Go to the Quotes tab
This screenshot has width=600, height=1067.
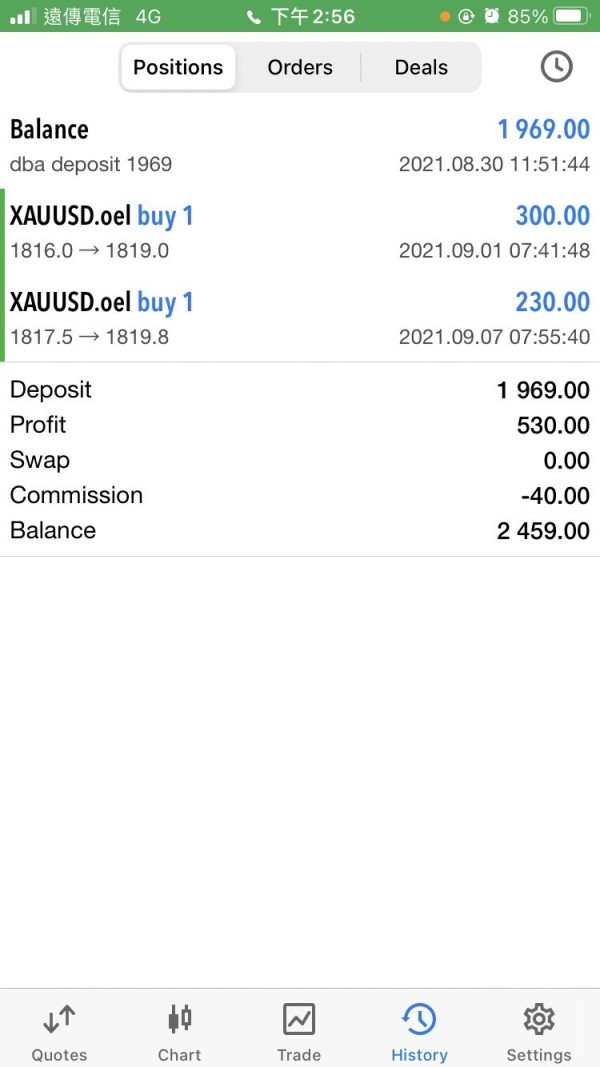tap(60, 1030)
